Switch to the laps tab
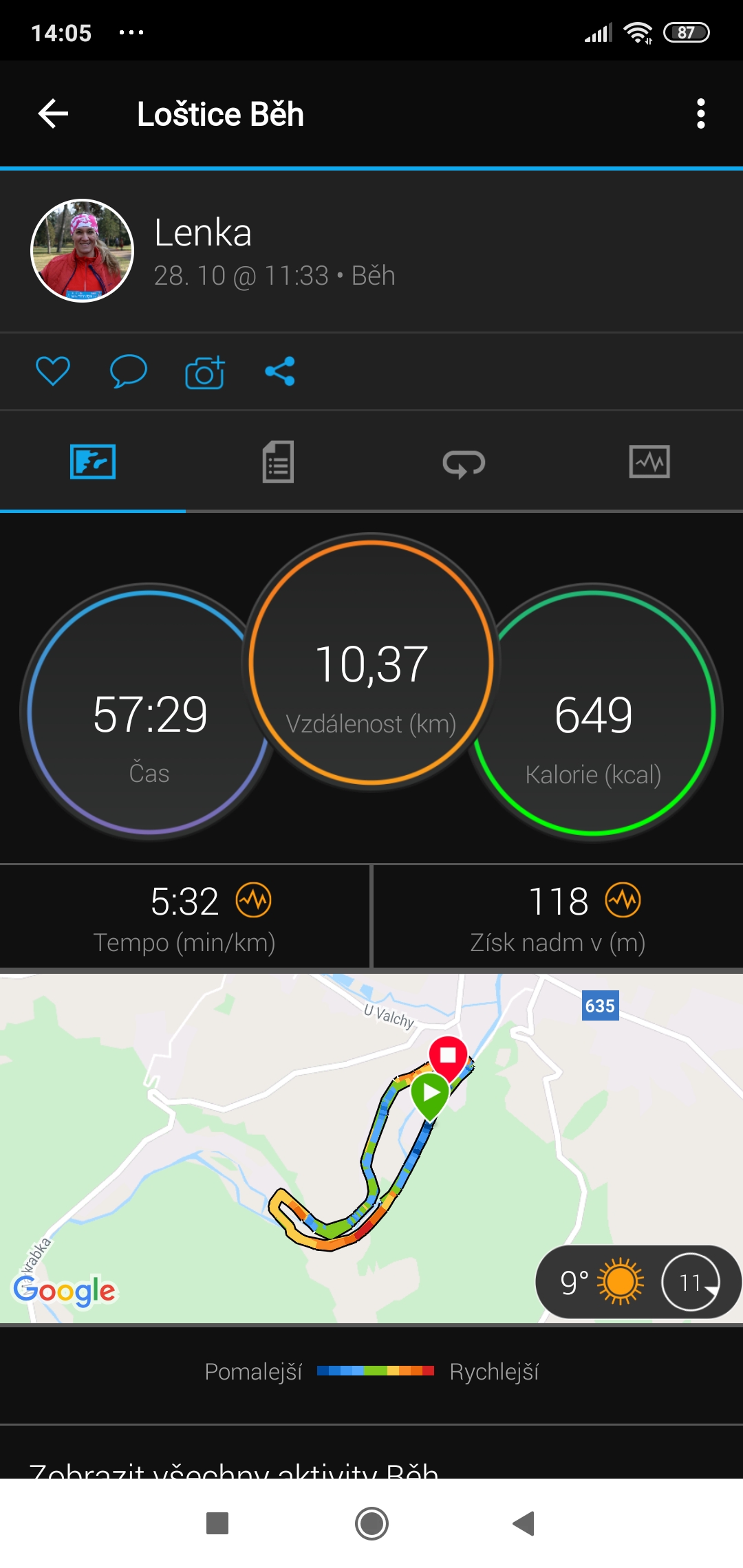 coord(464,463)
